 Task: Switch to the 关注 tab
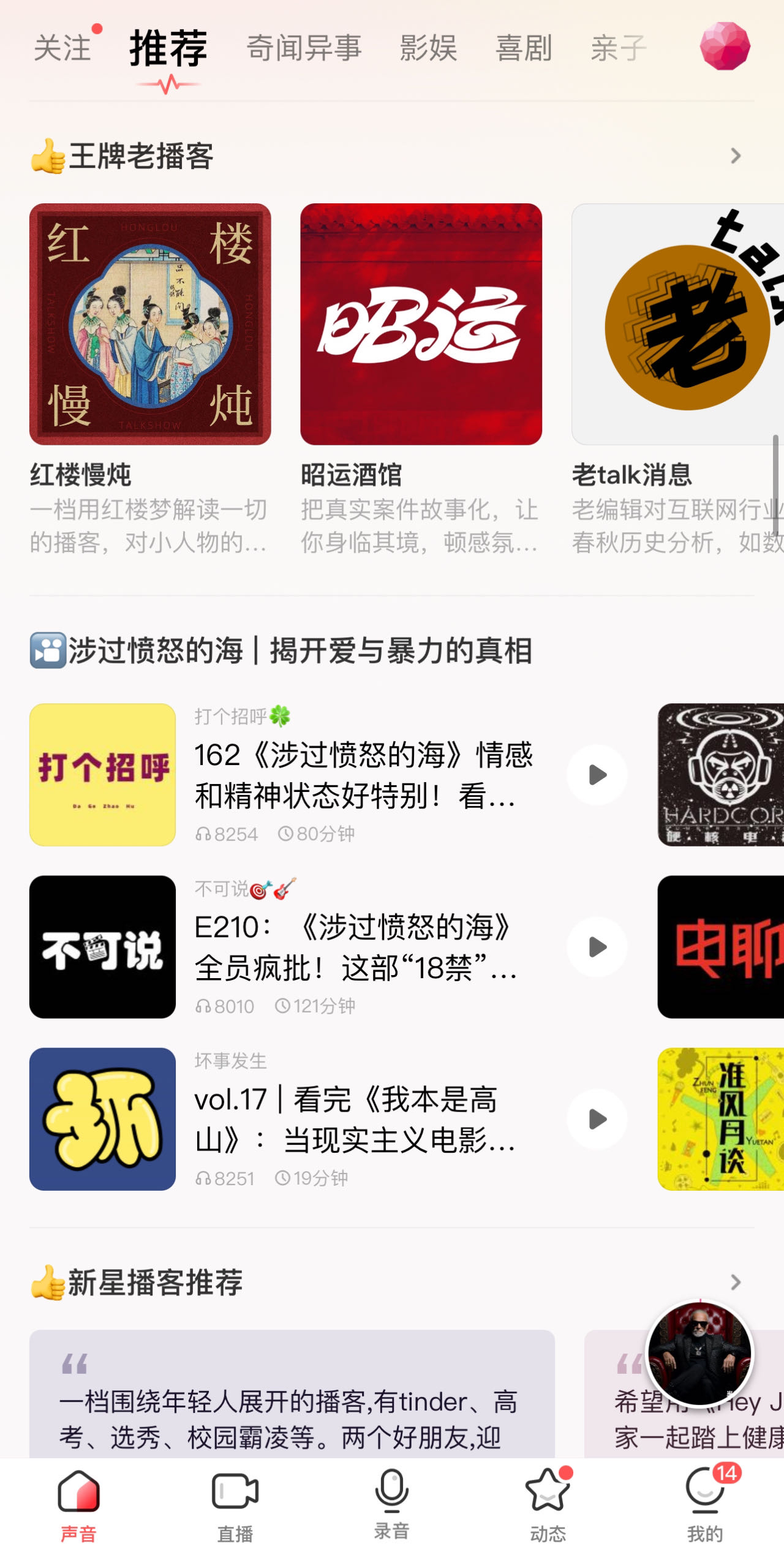pyautogui.click(x=62, y=48)
